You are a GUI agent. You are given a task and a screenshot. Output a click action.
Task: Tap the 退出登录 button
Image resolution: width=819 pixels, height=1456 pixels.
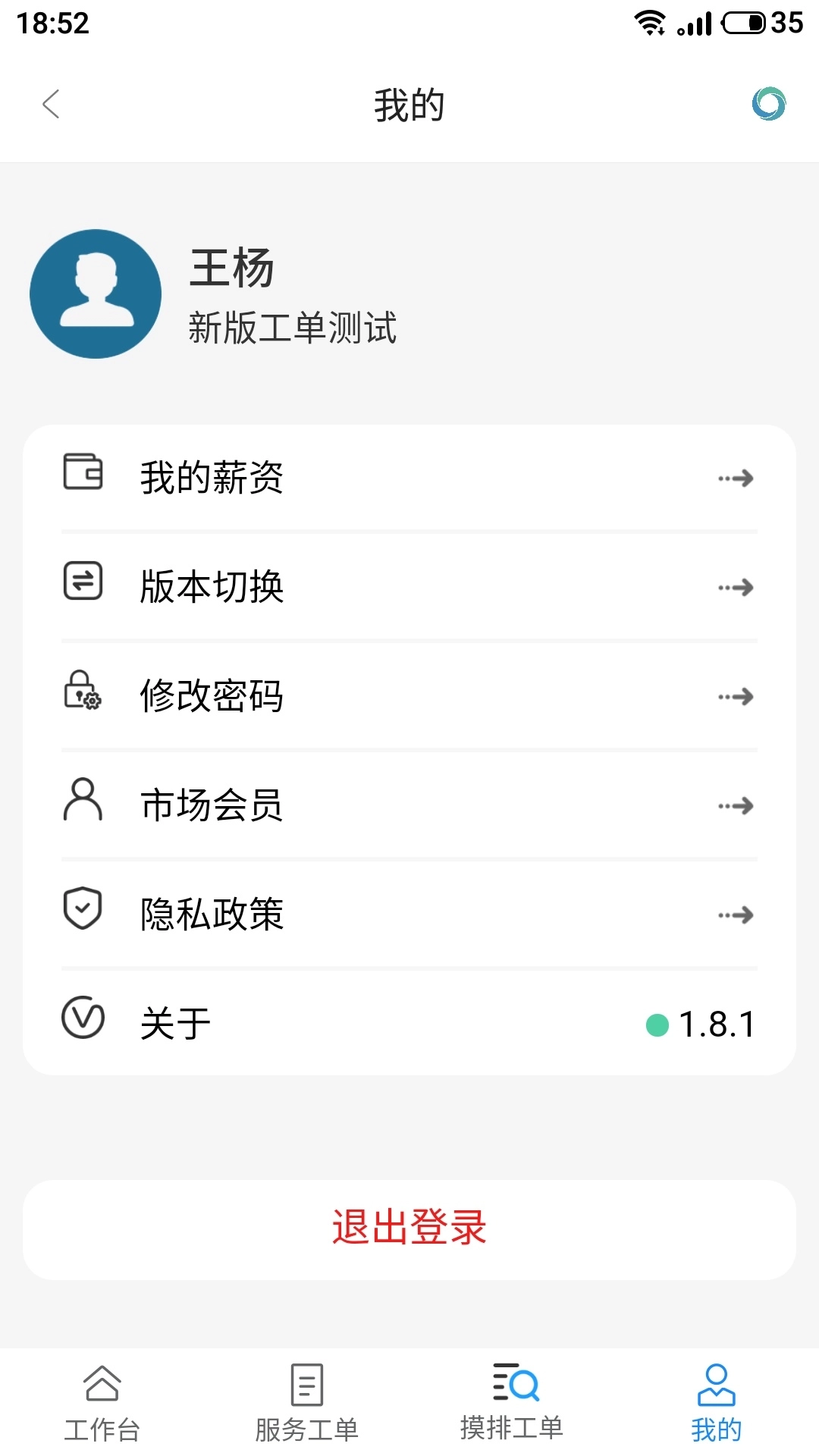[409, 1227]
